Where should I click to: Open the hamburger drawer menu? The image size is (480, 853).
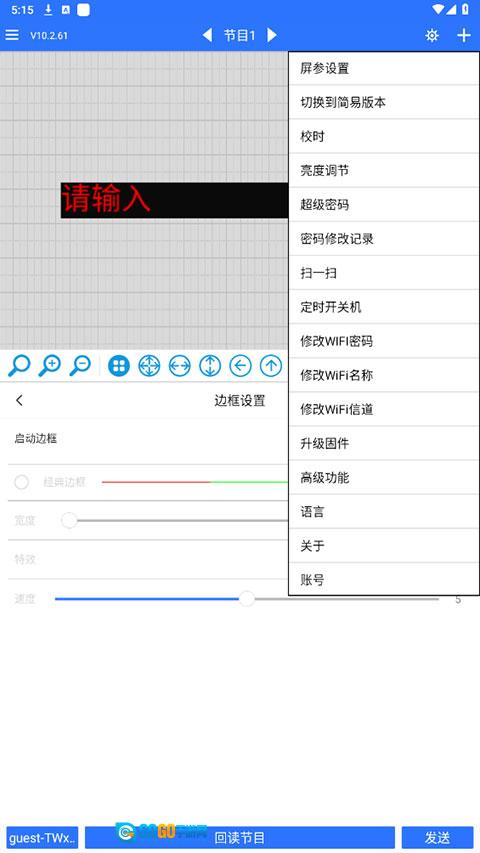(12, 35)
